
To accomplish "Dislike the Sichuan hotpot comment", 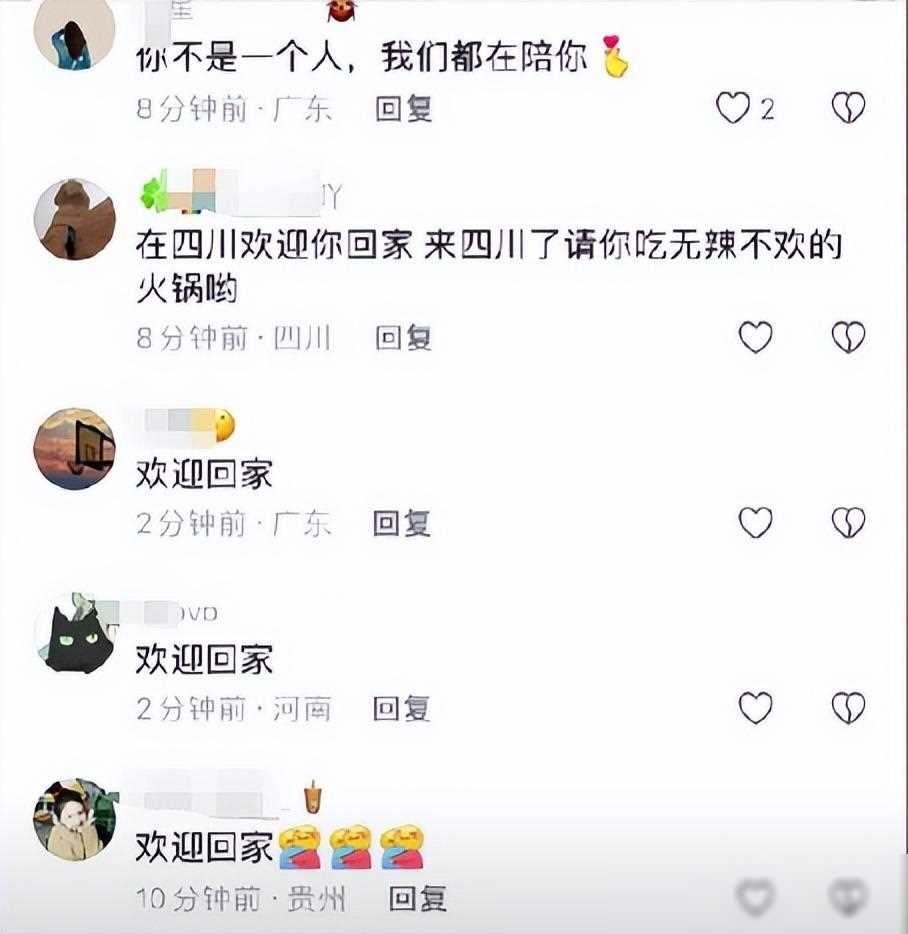I will point(848,338).
